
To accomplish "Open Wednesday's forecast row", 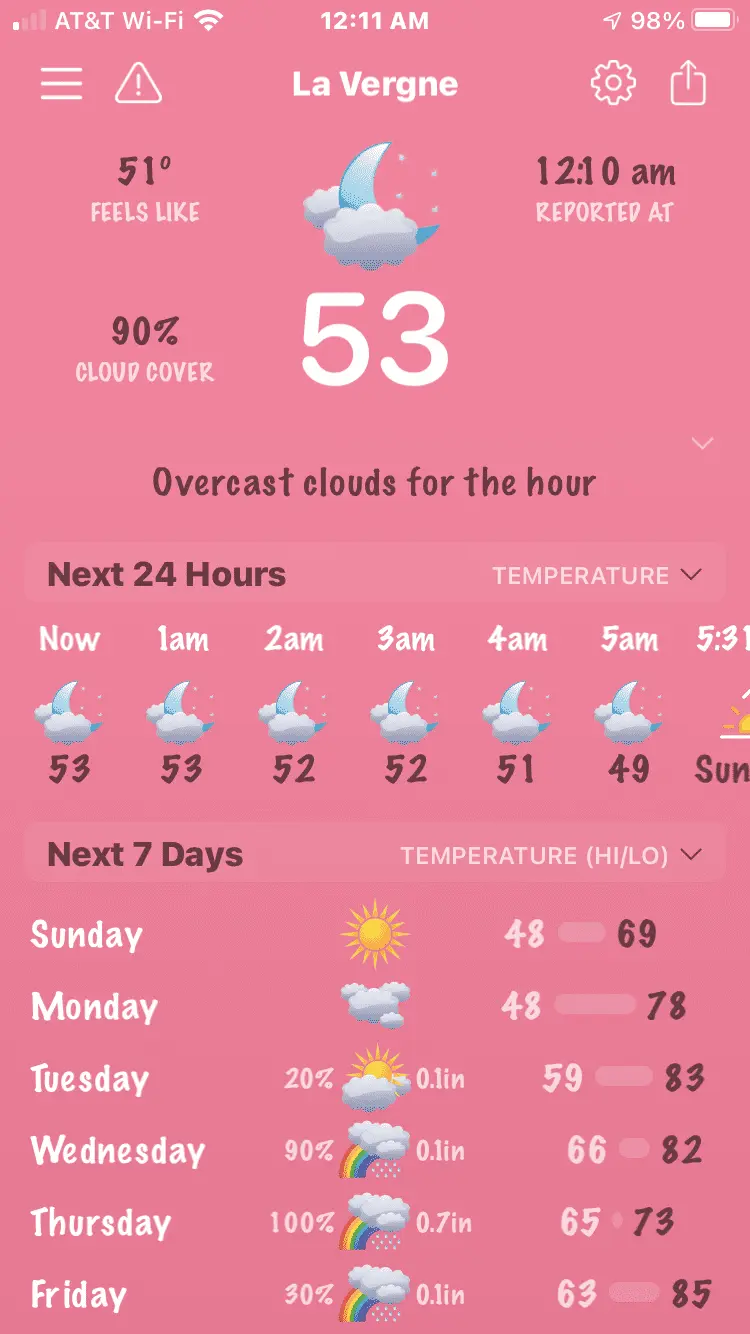I will pyautogui.click(x=375, y=1150).
